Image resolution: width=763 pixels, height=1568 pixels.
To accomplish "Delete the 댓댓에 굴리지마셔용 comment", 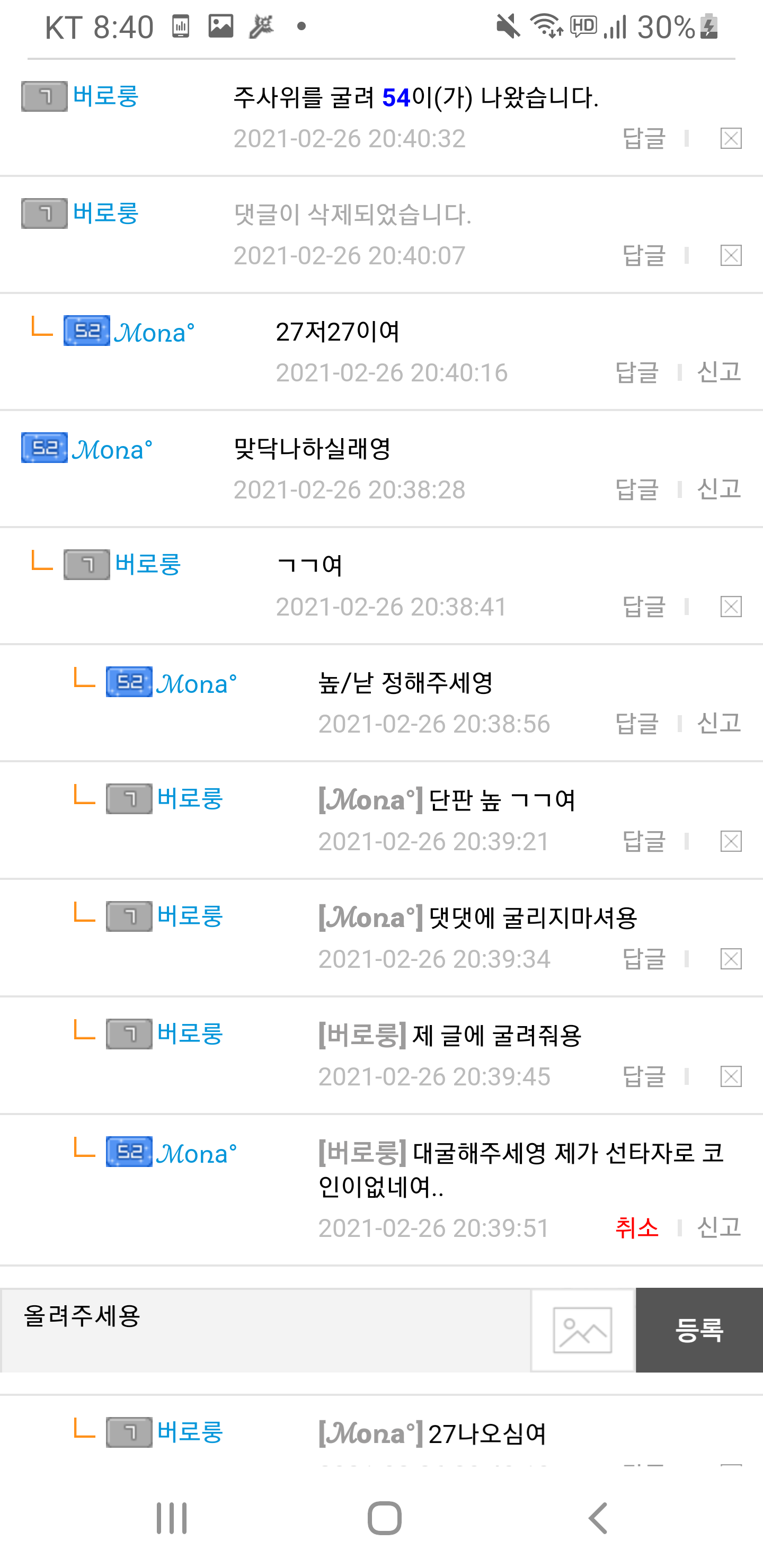I will coord(730,959).
